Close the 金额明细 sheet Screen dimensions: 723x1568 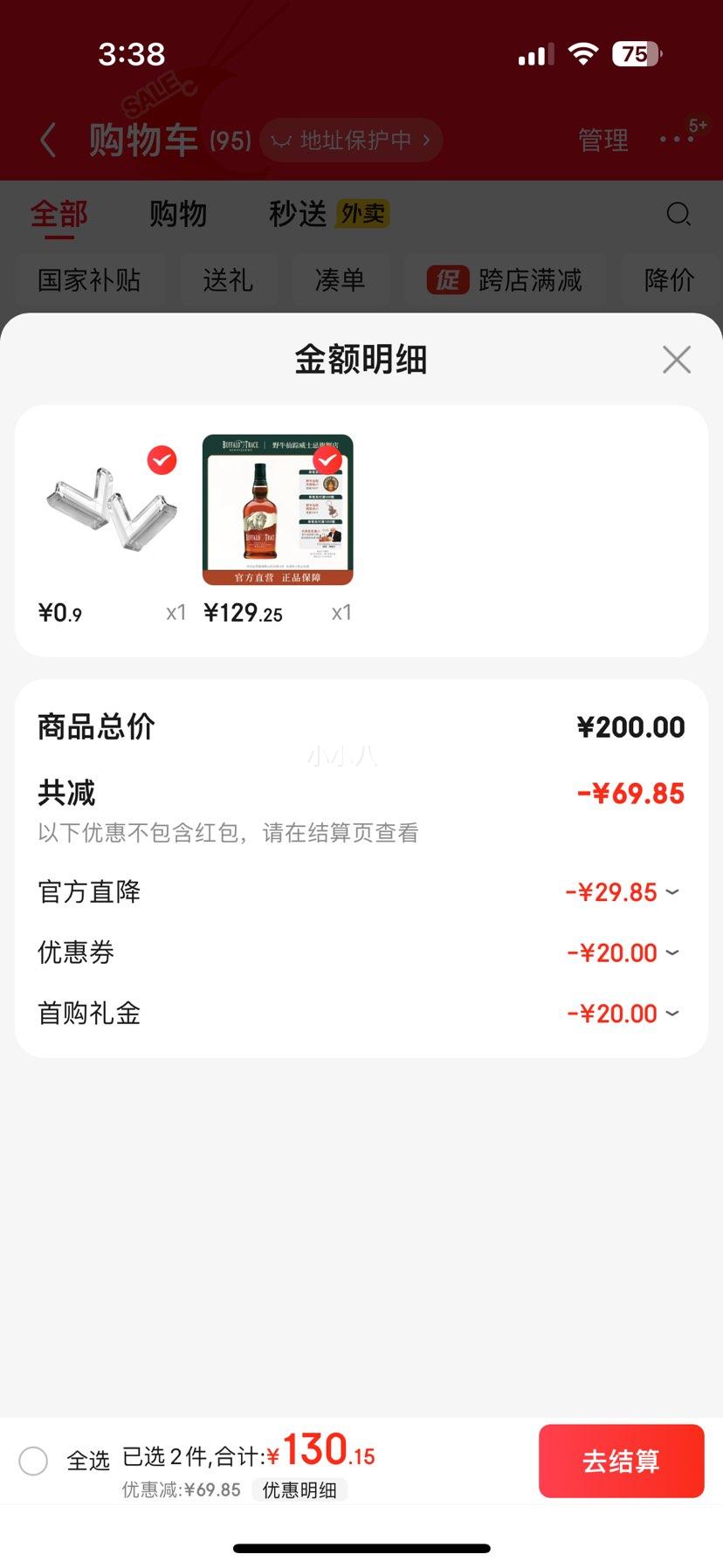click(676, 360)
